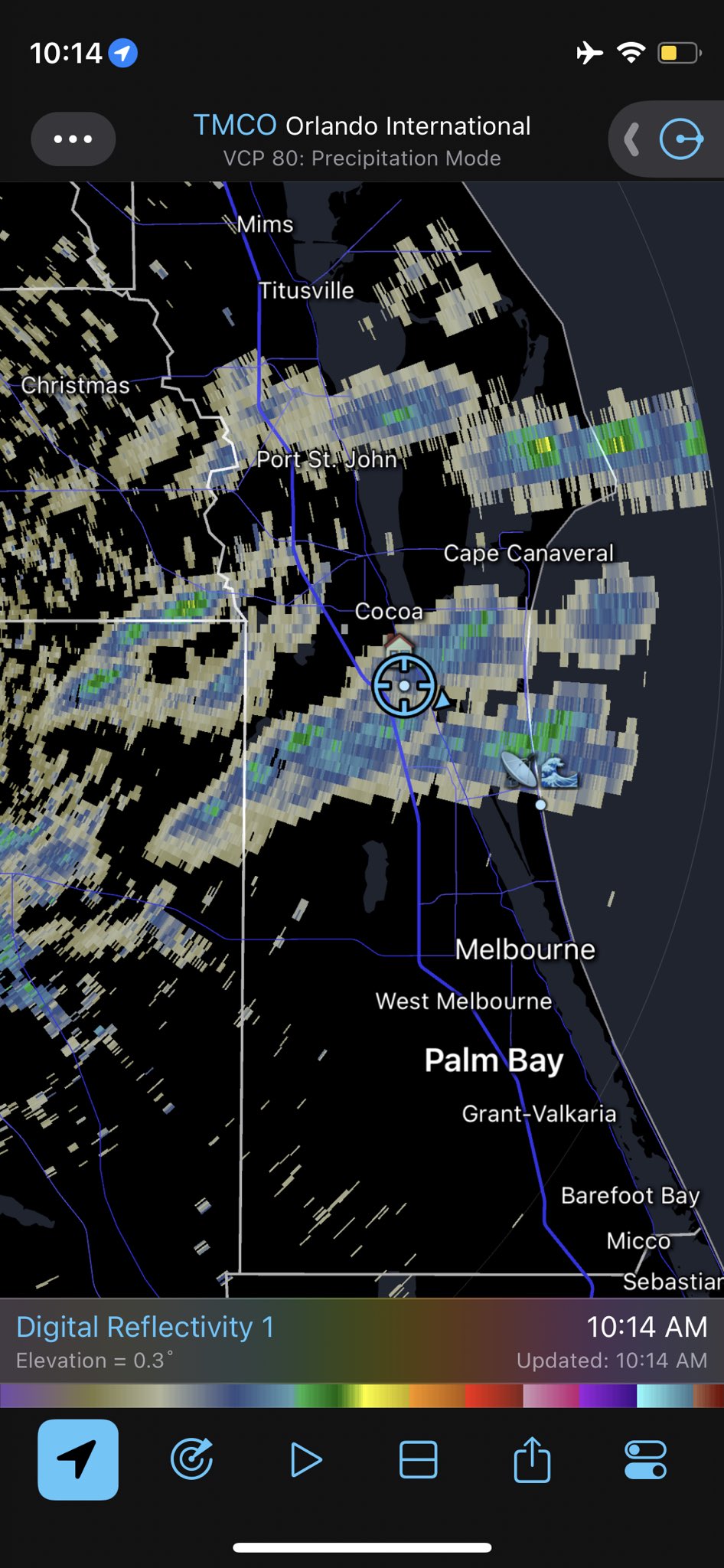Tap the TMCO Orlando International radar title
This screenshot has height=1568, width=724.
click(x=362, y=126)
